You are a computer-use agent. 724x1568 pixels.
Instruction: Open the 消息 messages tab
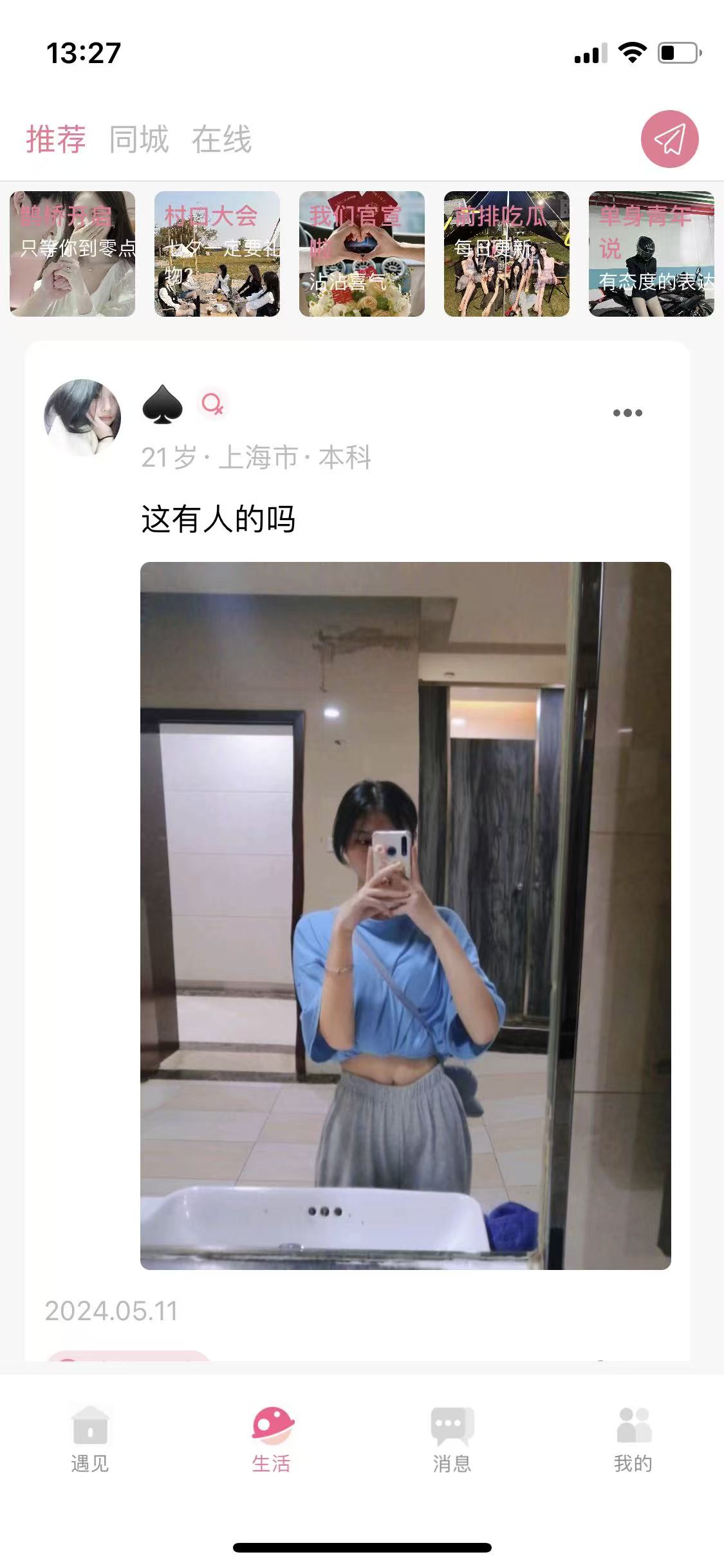pos(452,1440)
